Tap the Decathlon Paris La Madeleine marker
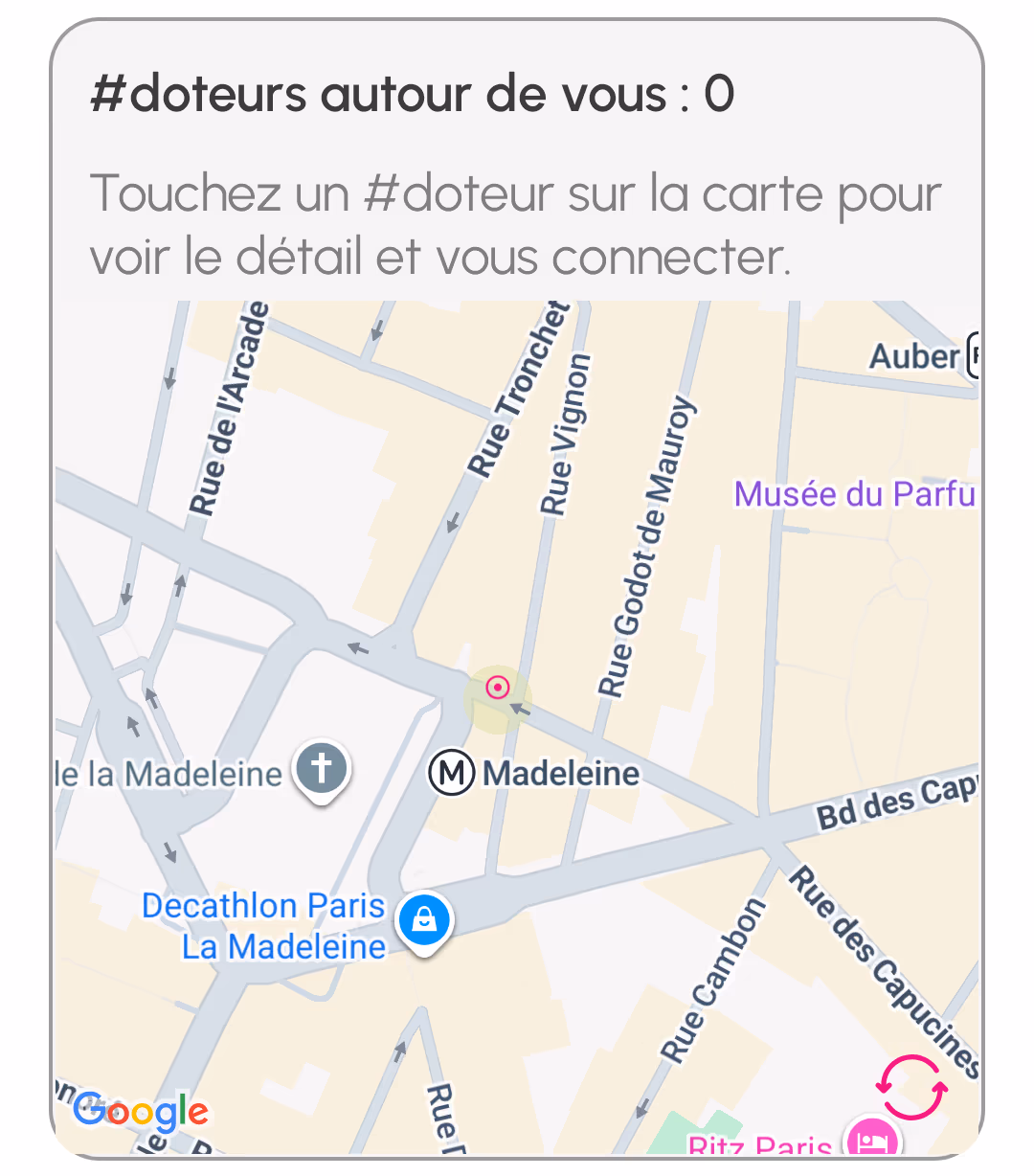The height and width of the screenshot is (1176, 1034). coord(423,920)
